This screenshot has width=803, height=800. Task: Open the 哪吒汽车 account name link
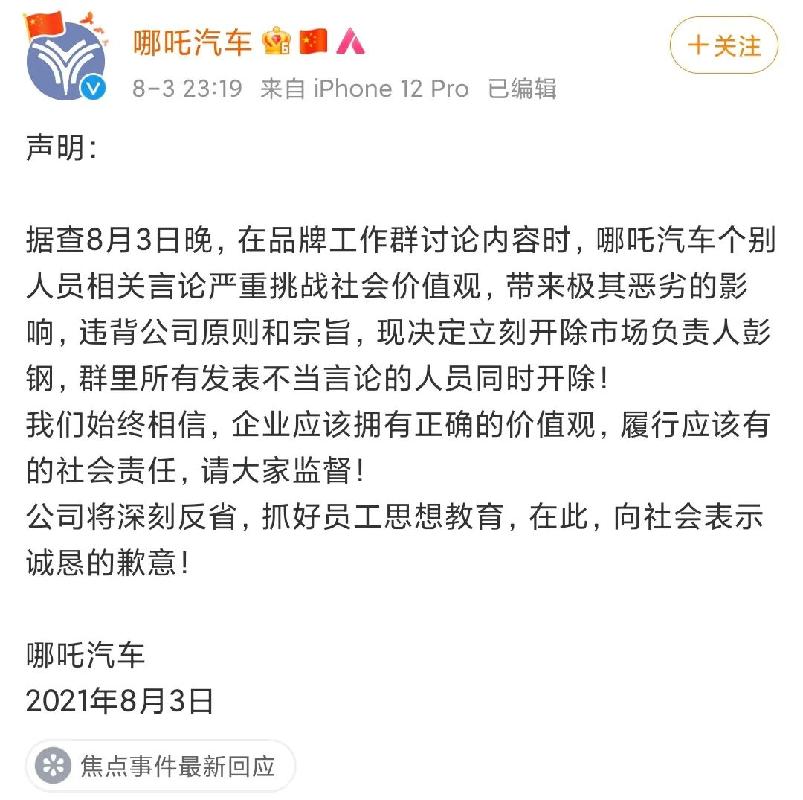(193, 42)
